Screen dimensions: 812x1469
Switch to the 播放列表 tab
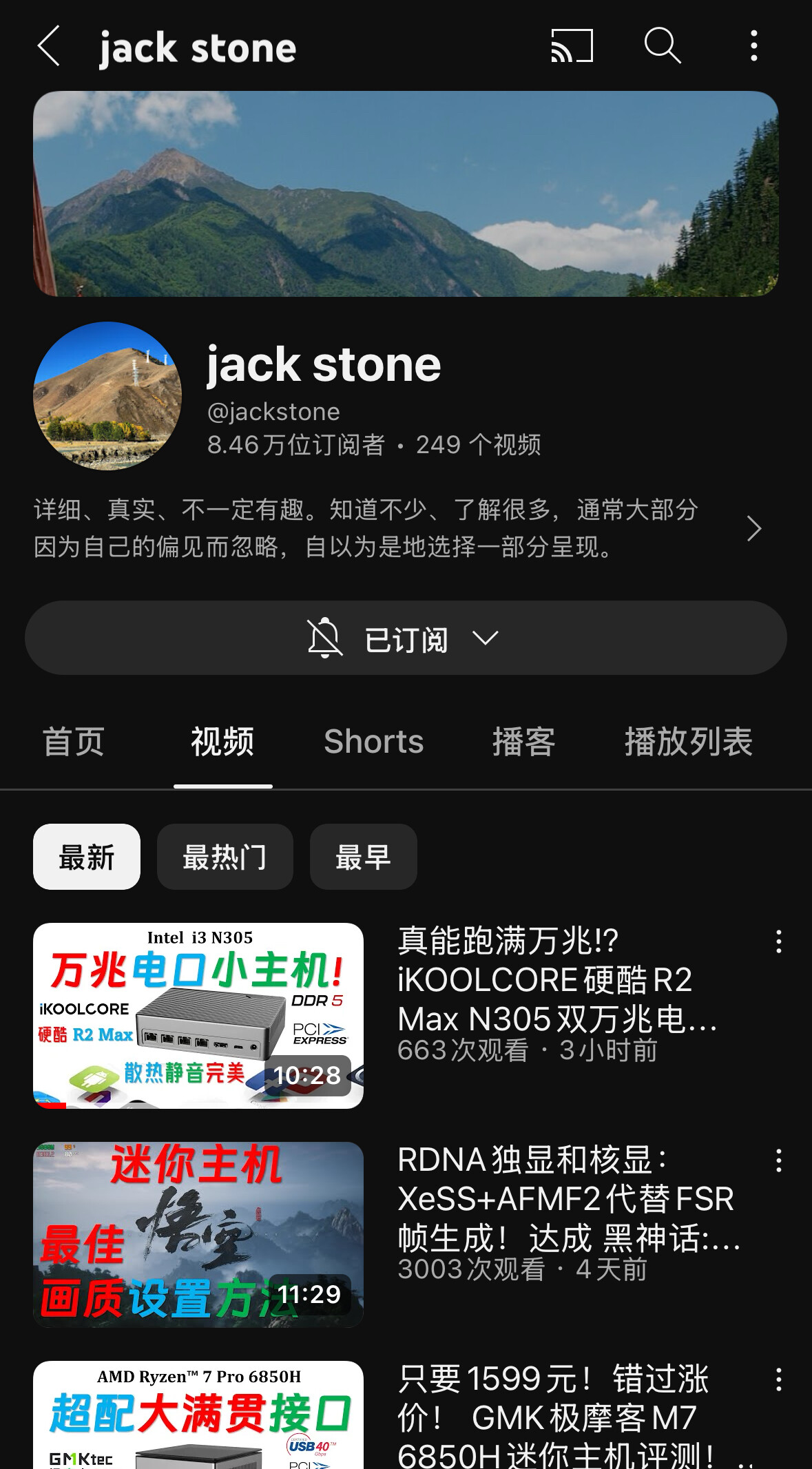688,742
